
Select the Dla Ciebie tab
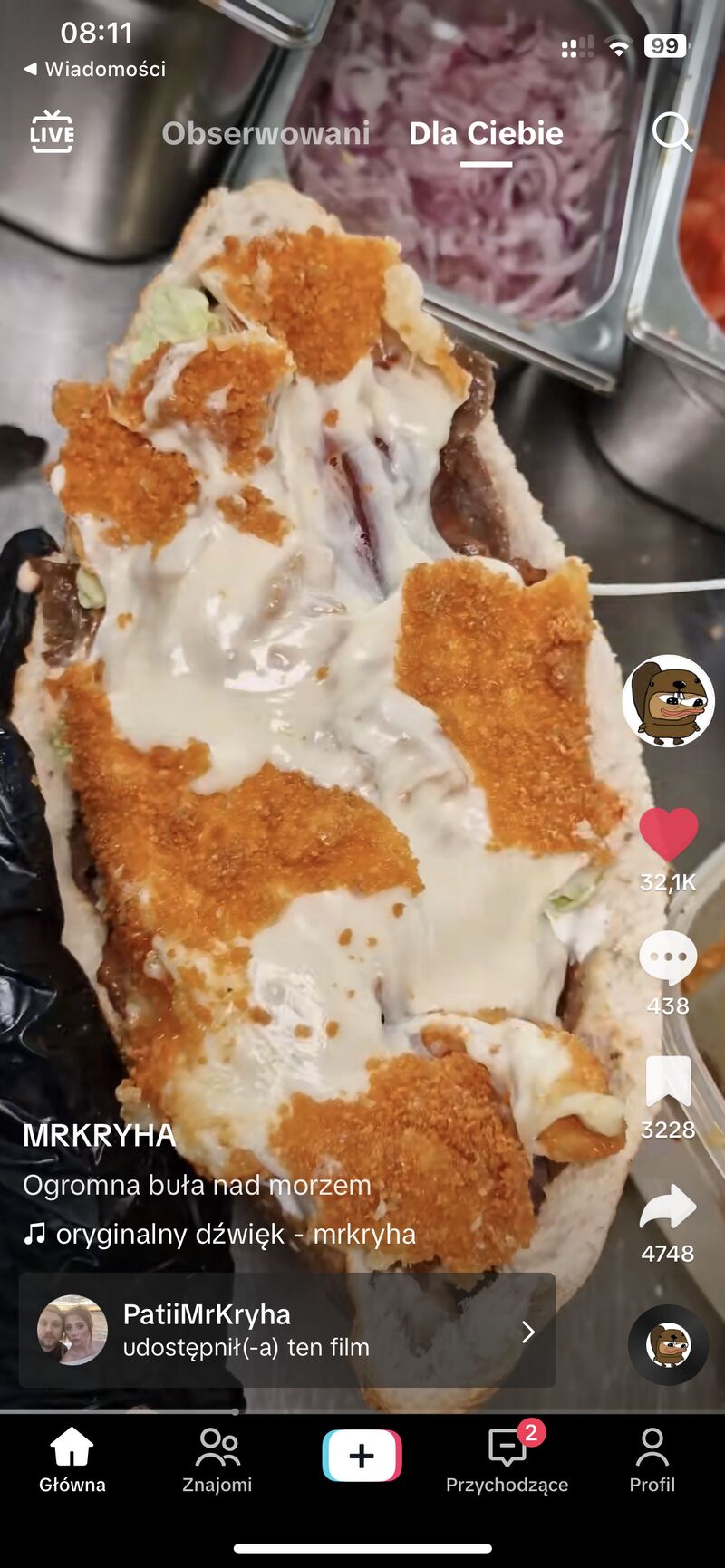(x=486, y=133)
